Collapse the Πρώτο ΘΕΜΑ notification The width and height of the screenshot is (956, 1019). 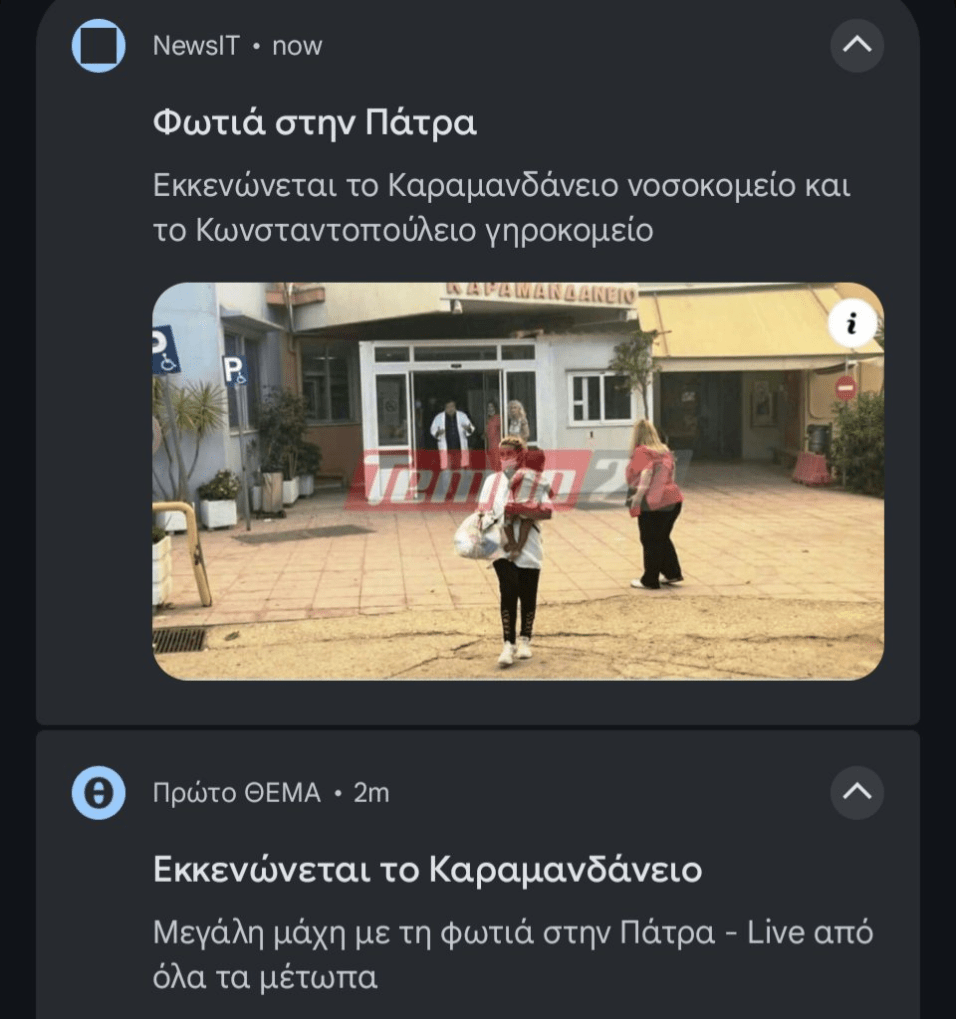click(857, 792)
